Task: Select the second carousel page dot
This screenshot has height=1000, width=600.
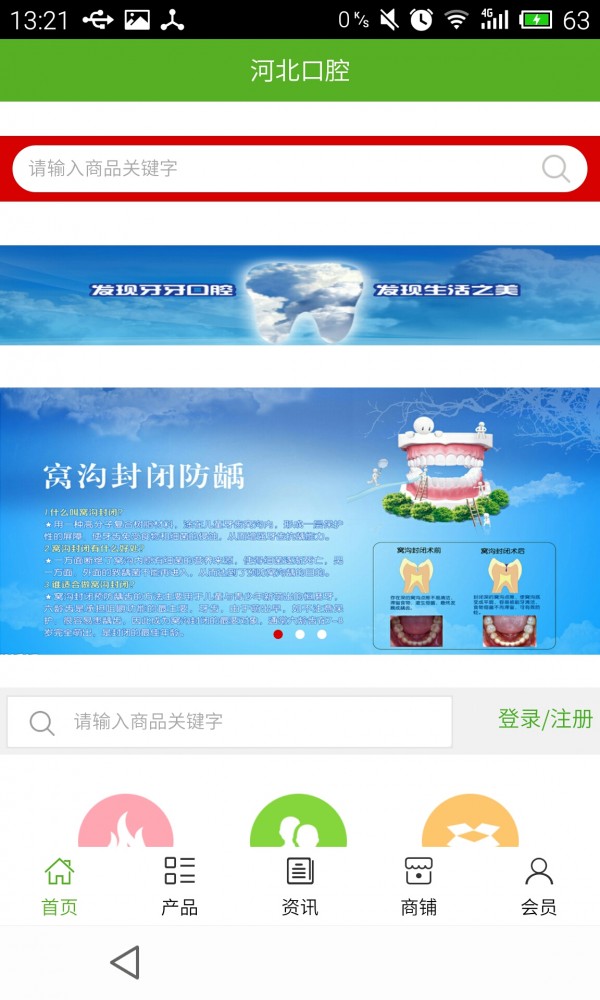Action: click(x=300, y=634)
